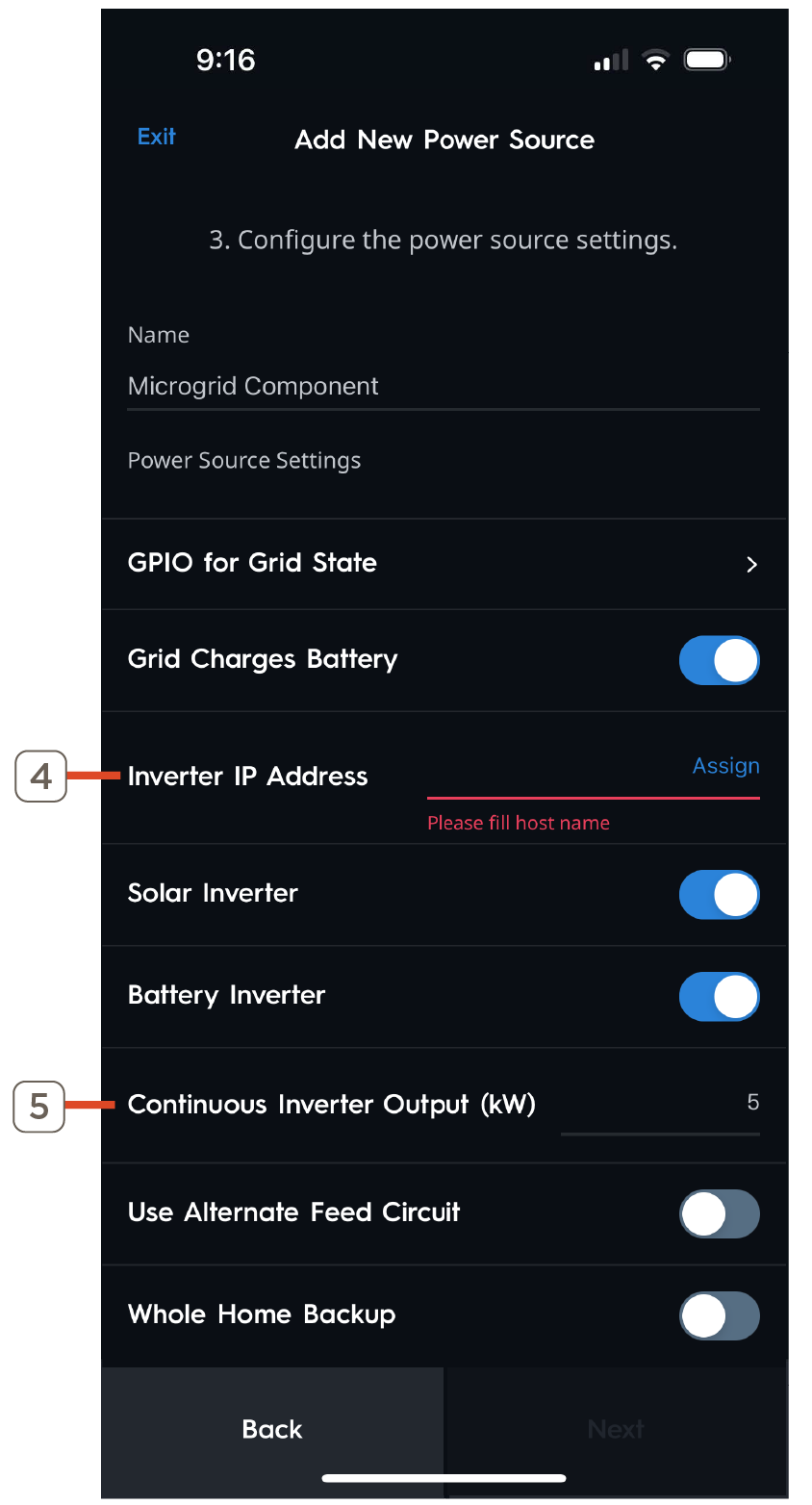Image resolution: width=812 pixels, height=1505 pixels.
Task: Tap the Next button
Action: click(616, 1429)
